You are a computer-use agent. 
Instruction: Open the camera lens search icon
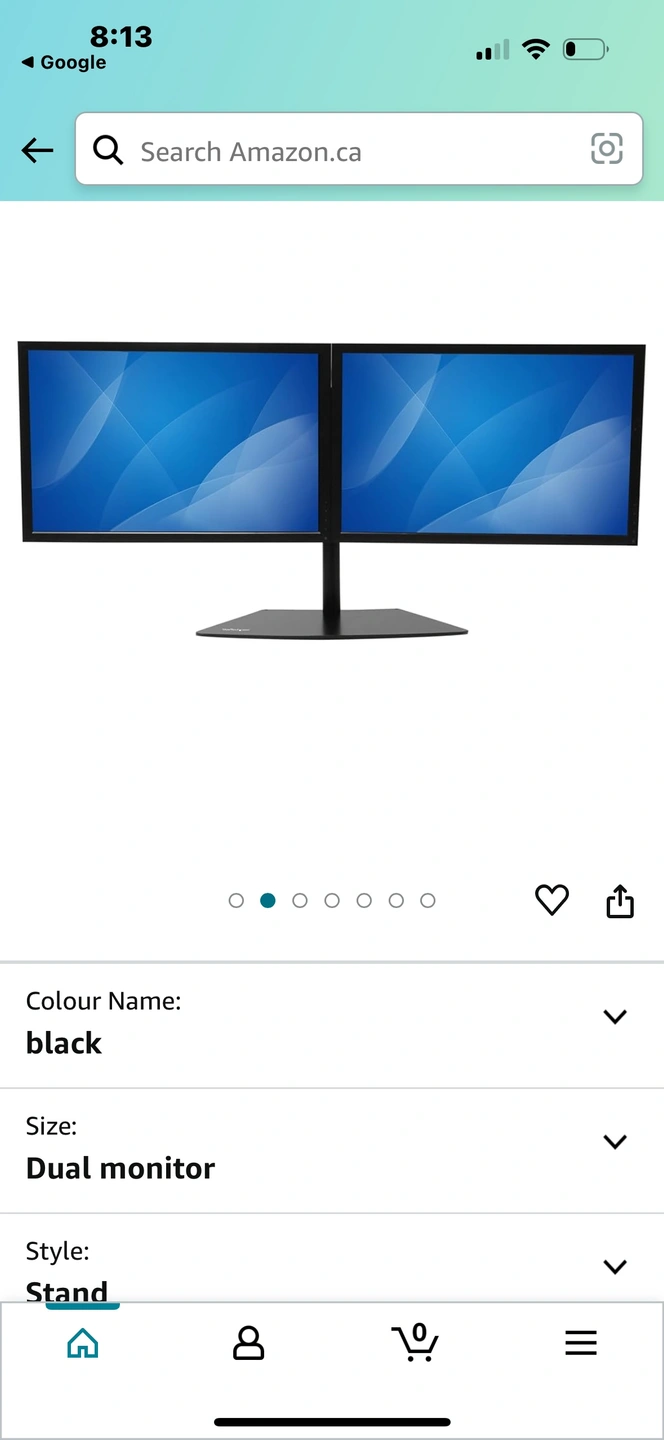pos(606,150)
